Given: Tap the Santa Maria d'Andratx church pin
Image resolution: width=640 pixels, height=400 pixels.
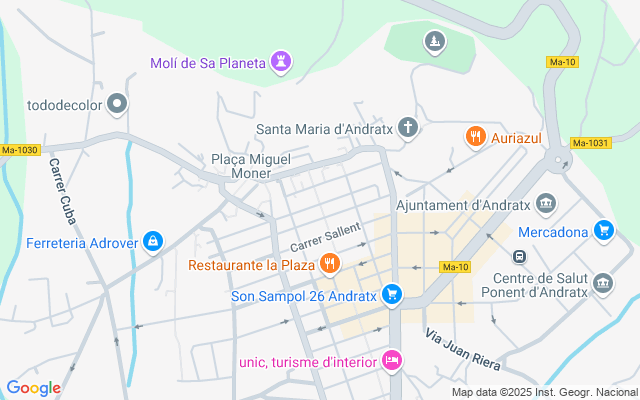Looking at the screenshot, I should 407,128.
